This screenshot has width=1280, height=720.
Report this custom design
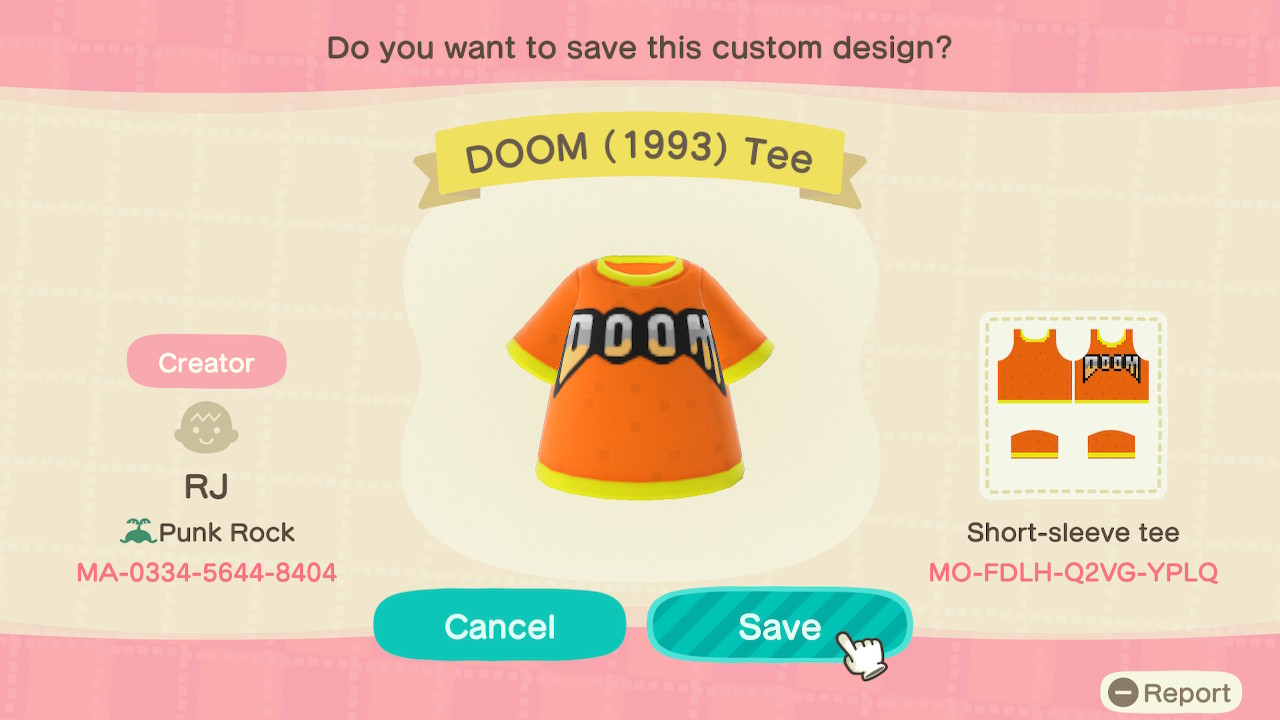(x=1171, y=693)
